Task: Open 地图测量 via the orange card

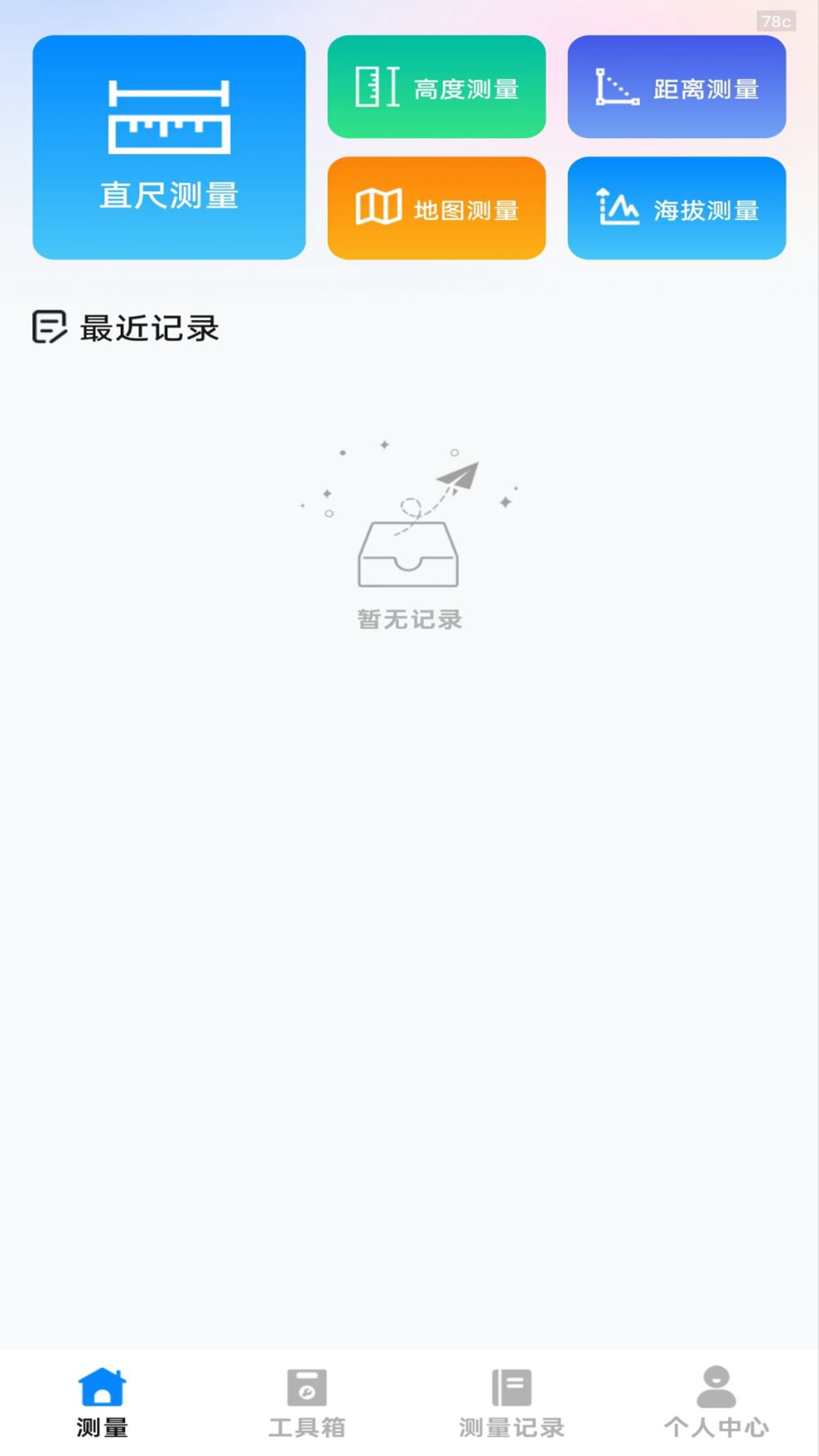Action: tap(437, 206)
